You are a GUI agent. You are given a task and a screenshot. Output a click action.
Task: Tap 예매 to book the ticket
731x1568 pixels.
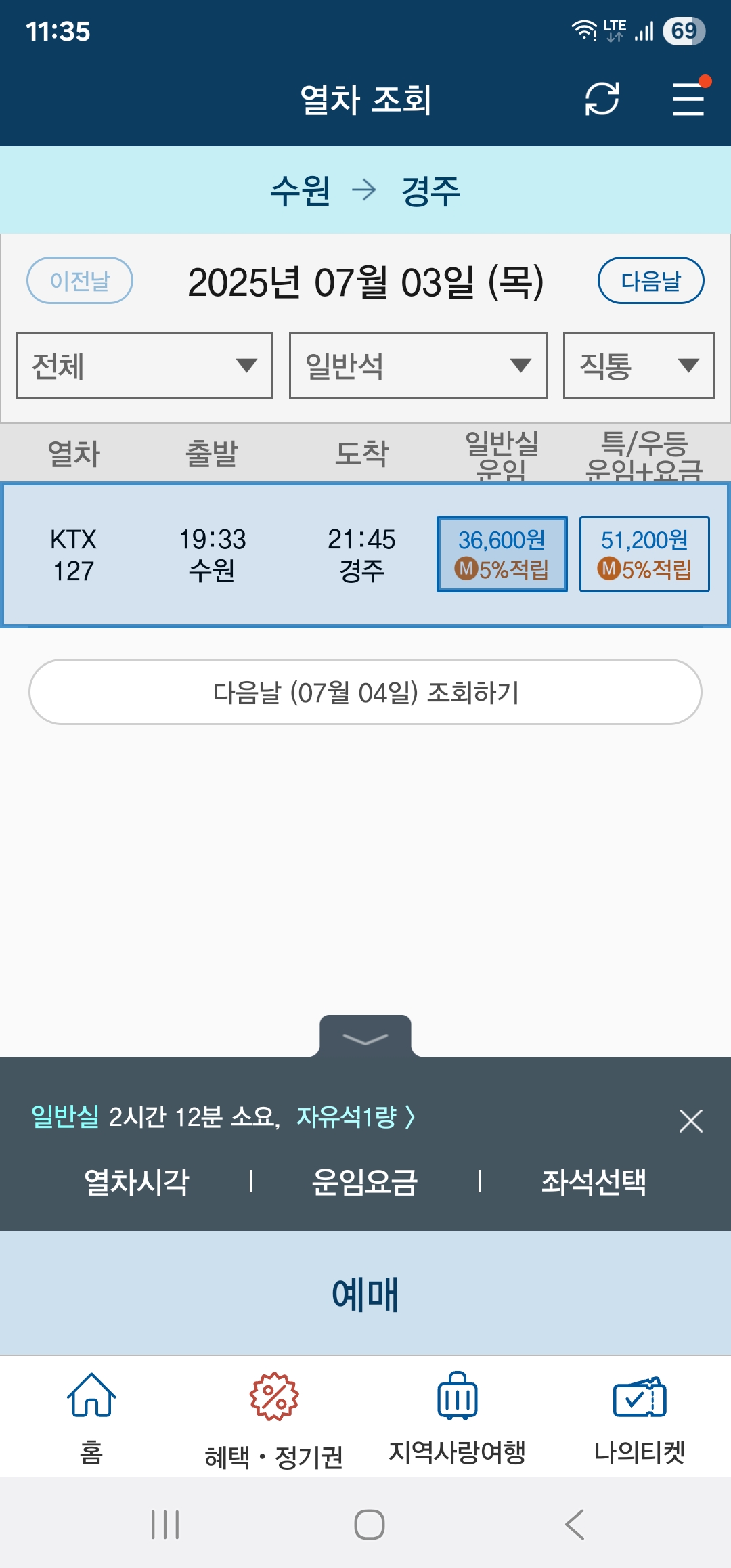pyautogui.click(x=365, y=1293)
